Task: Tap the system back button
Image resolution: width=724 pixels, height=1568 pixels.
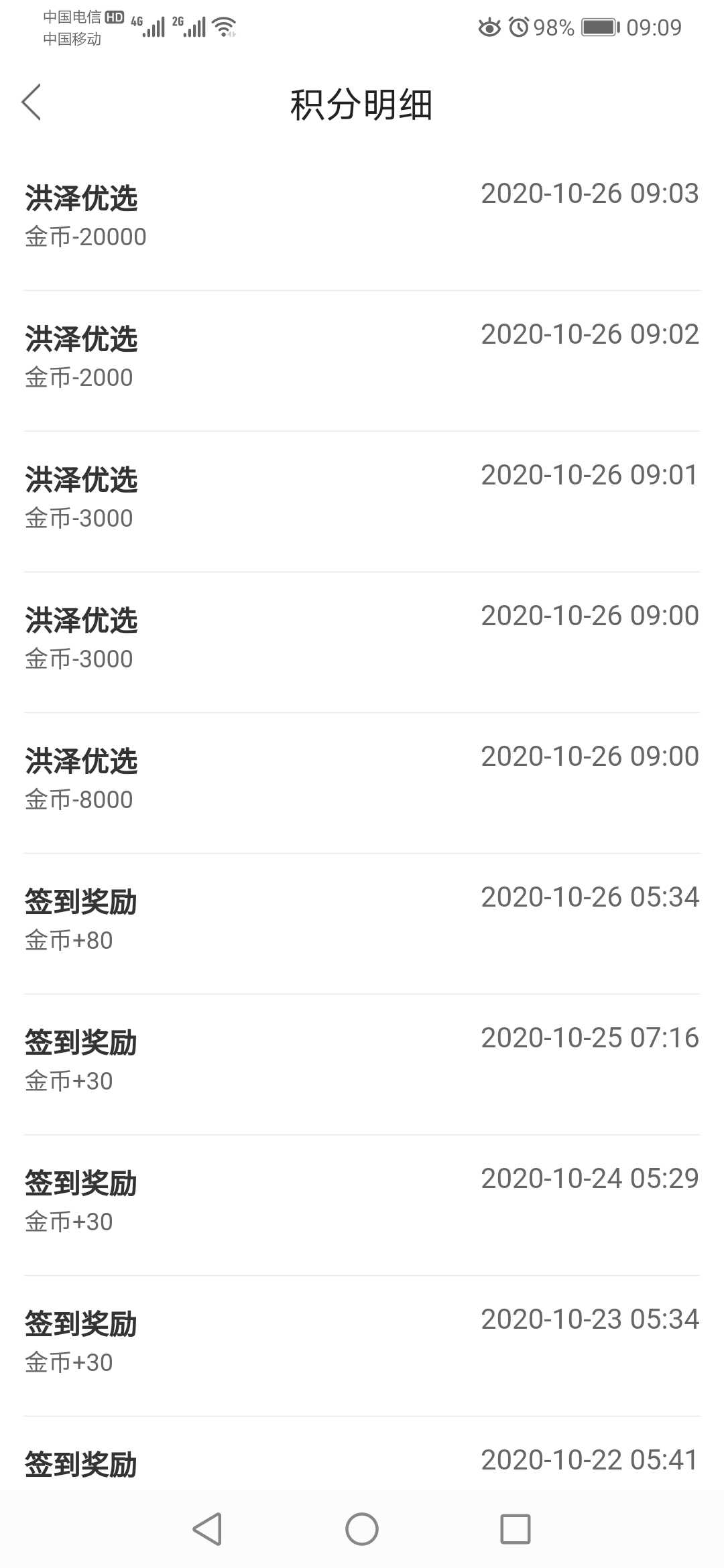Action: (207, 1529)
